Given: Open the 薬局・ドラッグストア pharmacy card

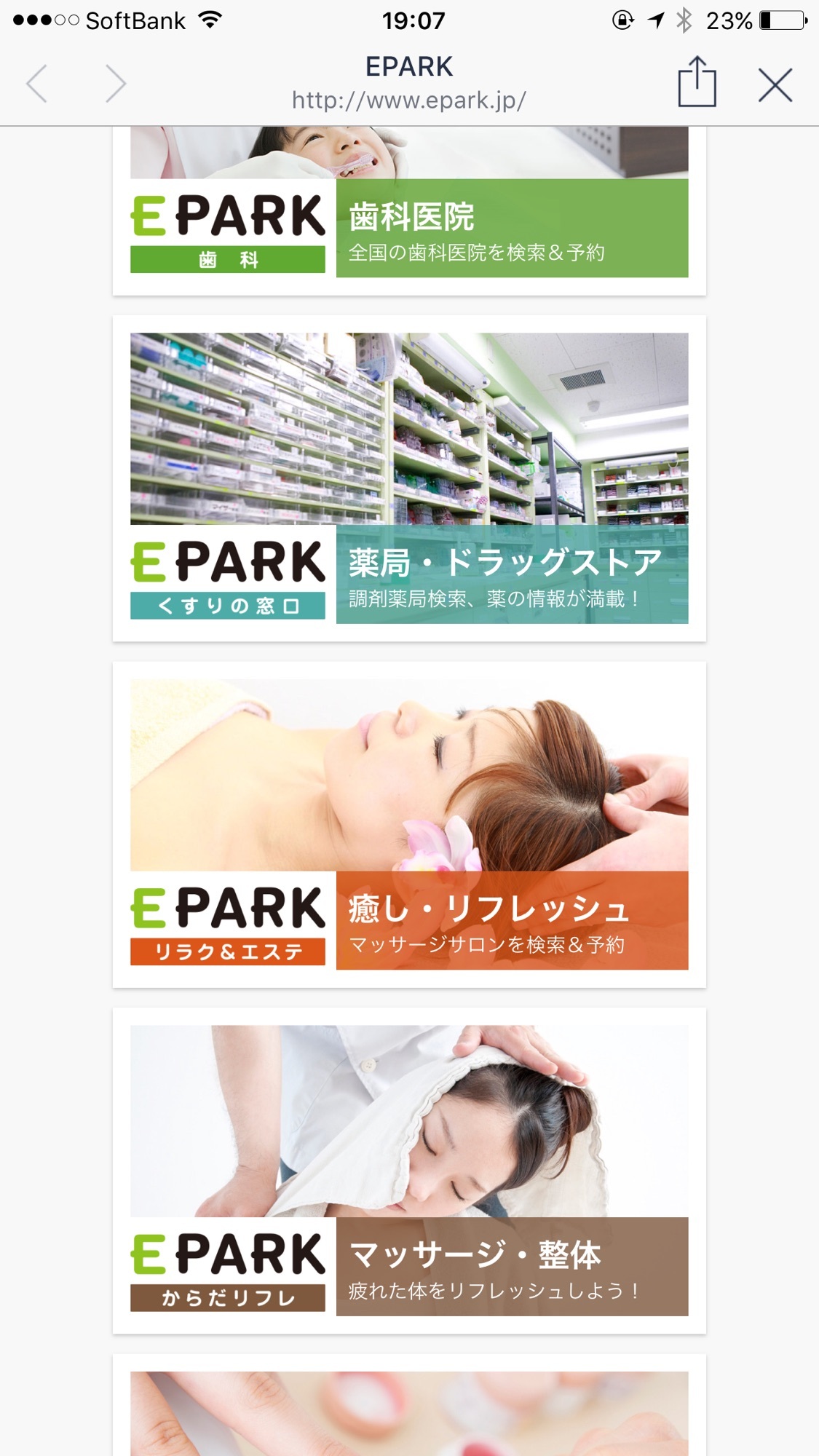Looking at the screenshot, I should click(x=409, y=478).
